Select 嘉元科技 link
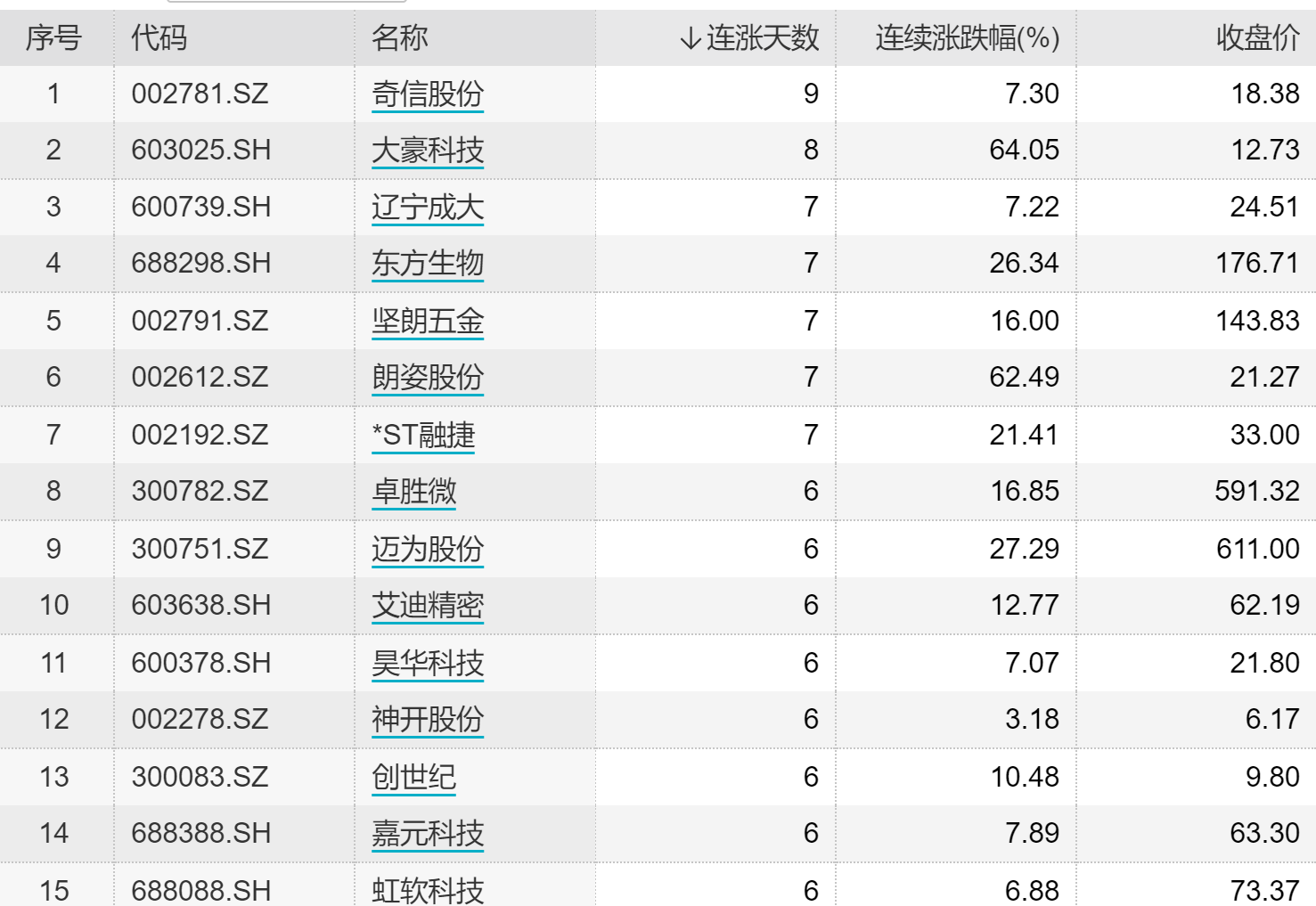This screenshot has height=906, width=1316. pyautogui.click(x=428, y=833)
